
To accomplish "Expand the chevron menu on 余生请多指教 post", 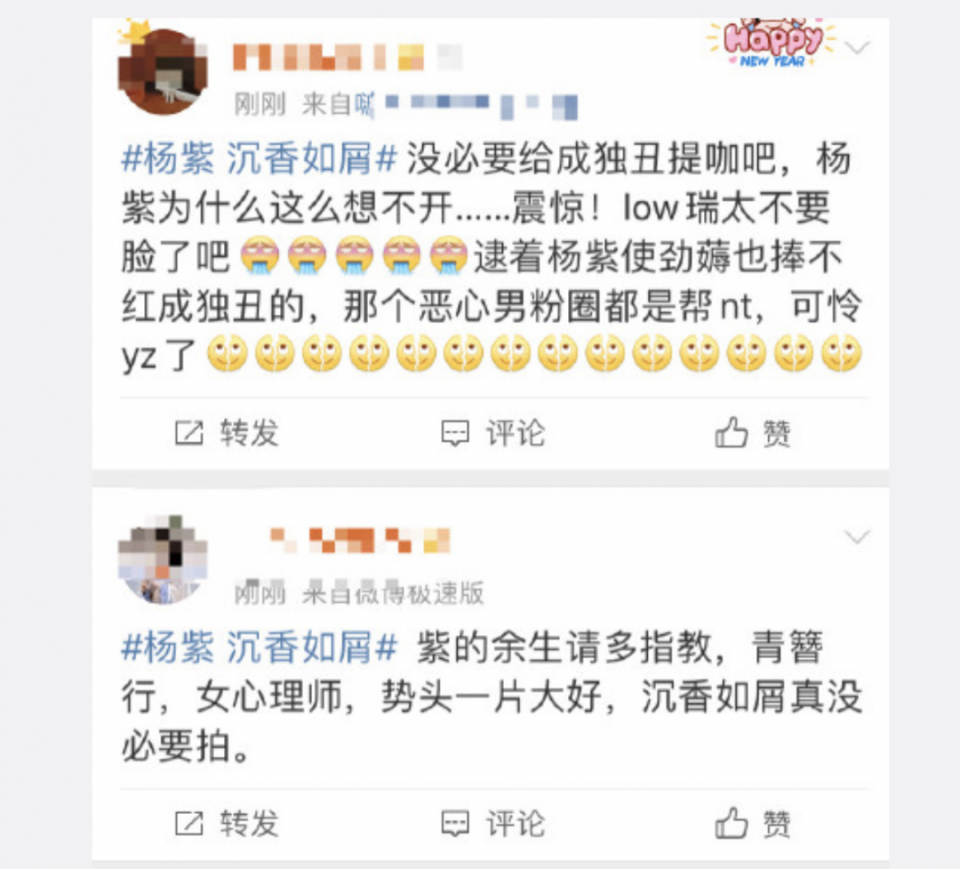I will pos(857,538).
